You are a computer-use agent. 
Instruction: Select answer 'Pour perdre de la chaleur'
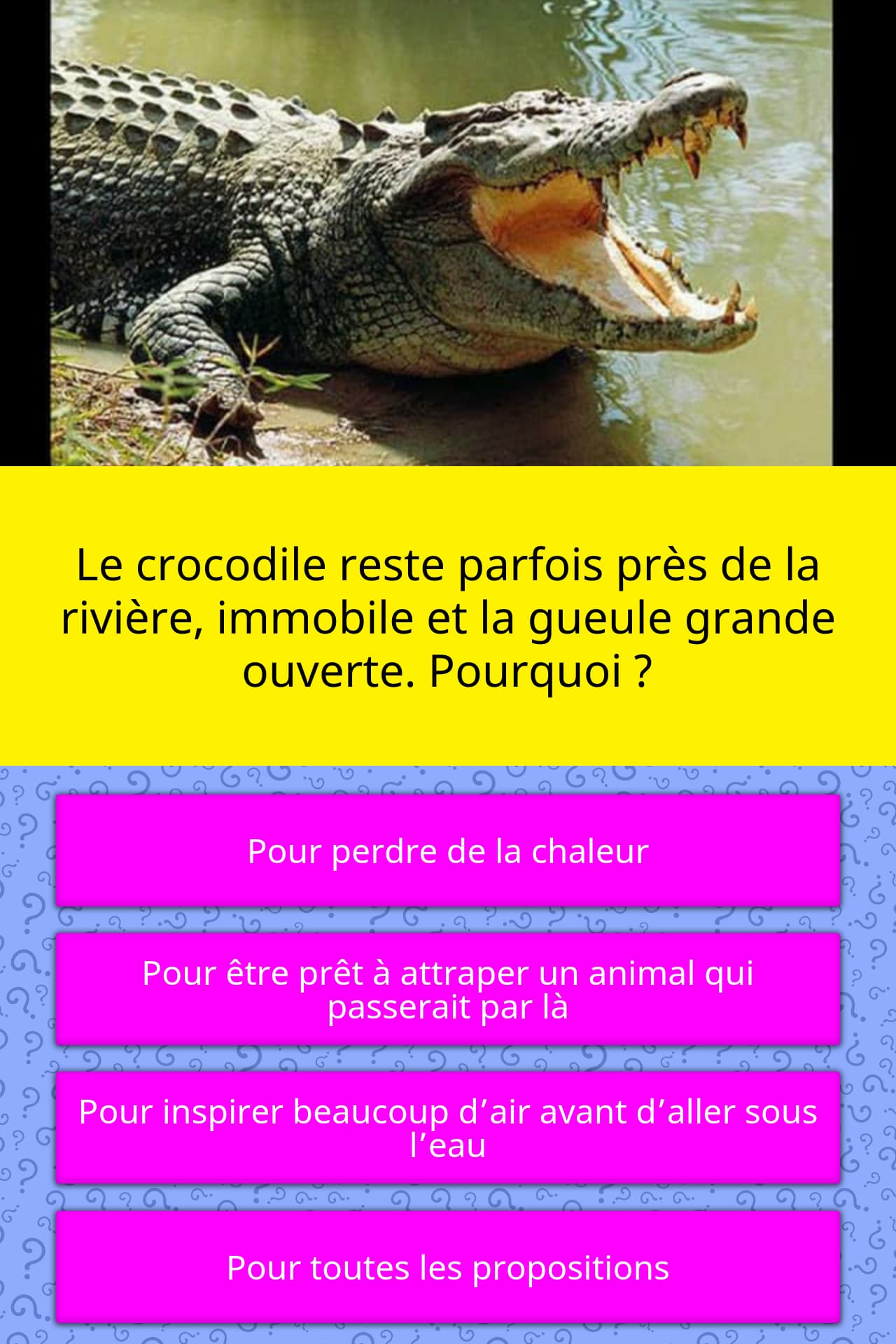tap(448, 850)
